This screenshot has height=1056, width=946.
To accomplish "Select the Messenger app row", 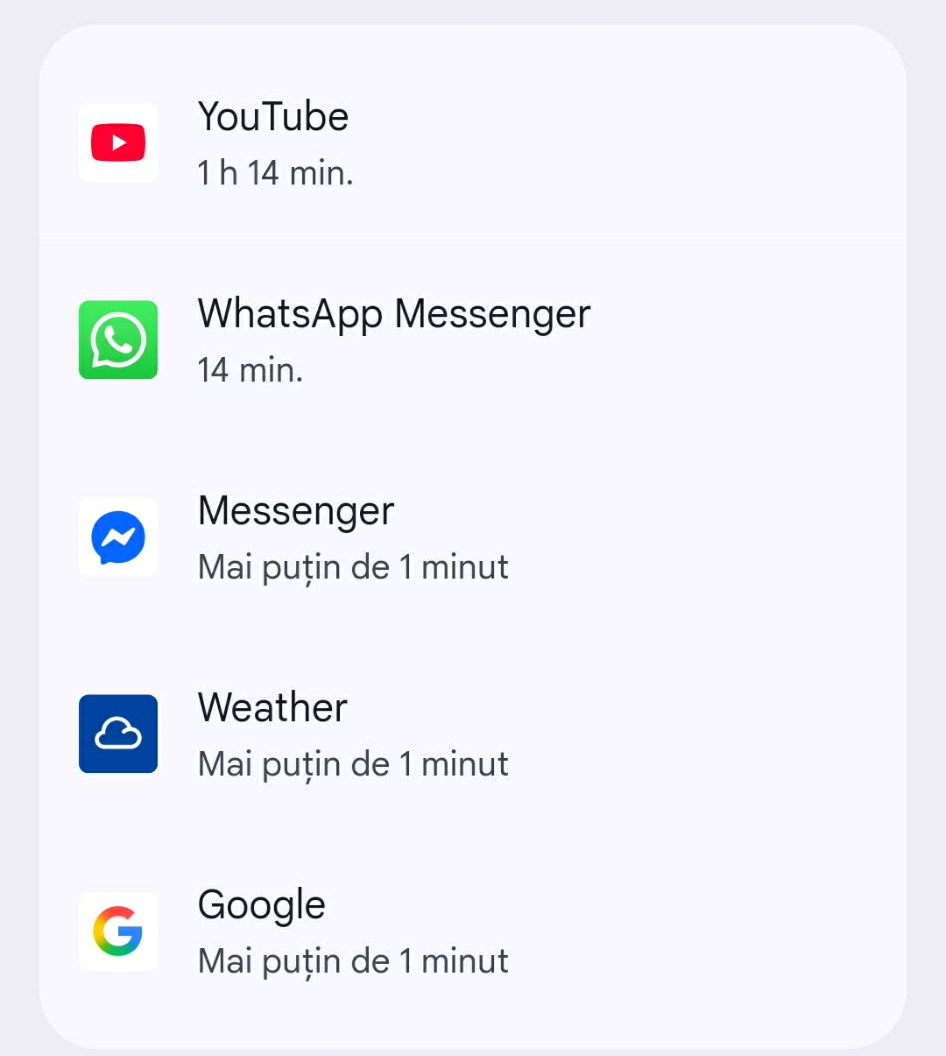I will coord(472,537).
